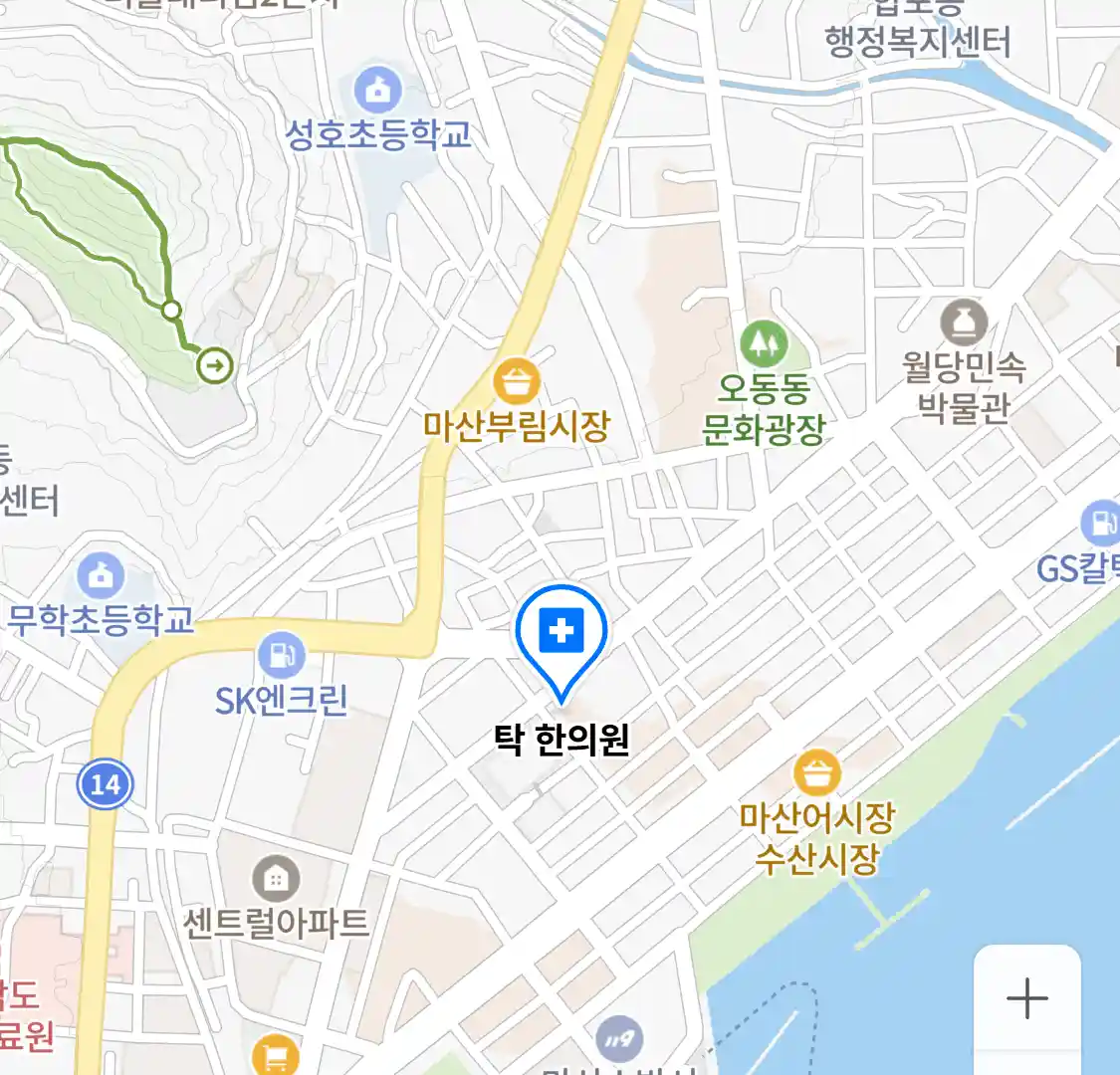Open the 월당민속박물관 museum marker
This screenshot has width=1120, height=1075.
(964, 323)
